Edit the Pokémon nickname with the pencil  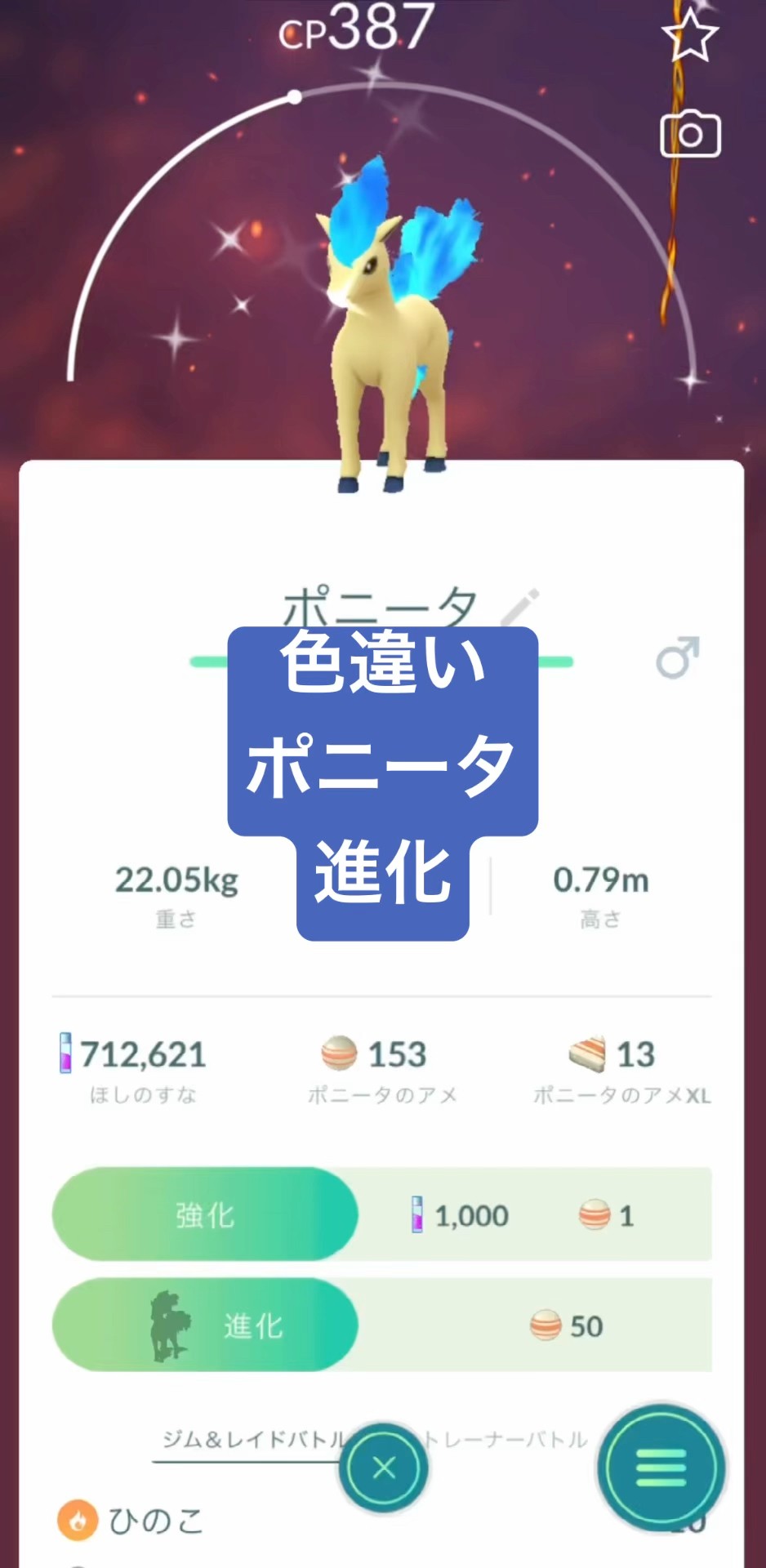tap(520, 606)
